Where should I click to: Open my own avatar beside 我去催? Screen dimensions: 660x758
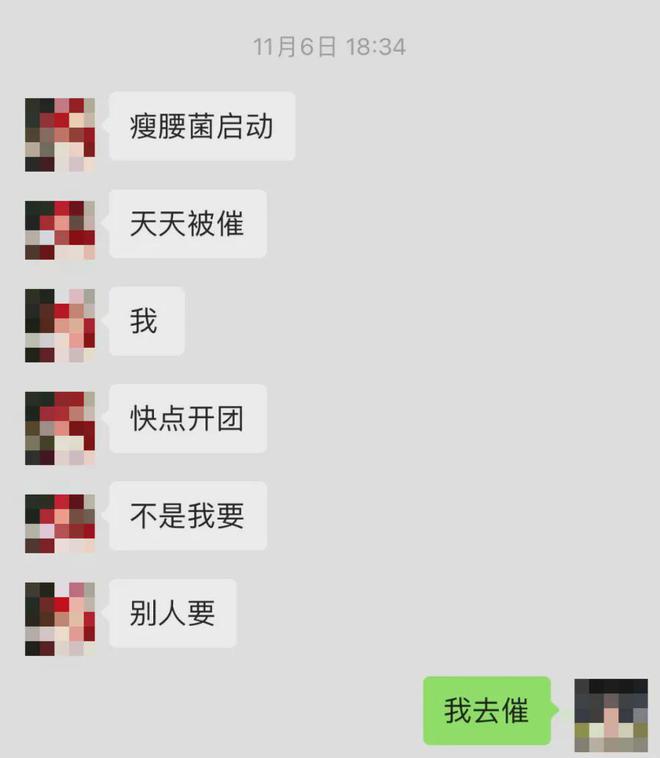(611, 715)
